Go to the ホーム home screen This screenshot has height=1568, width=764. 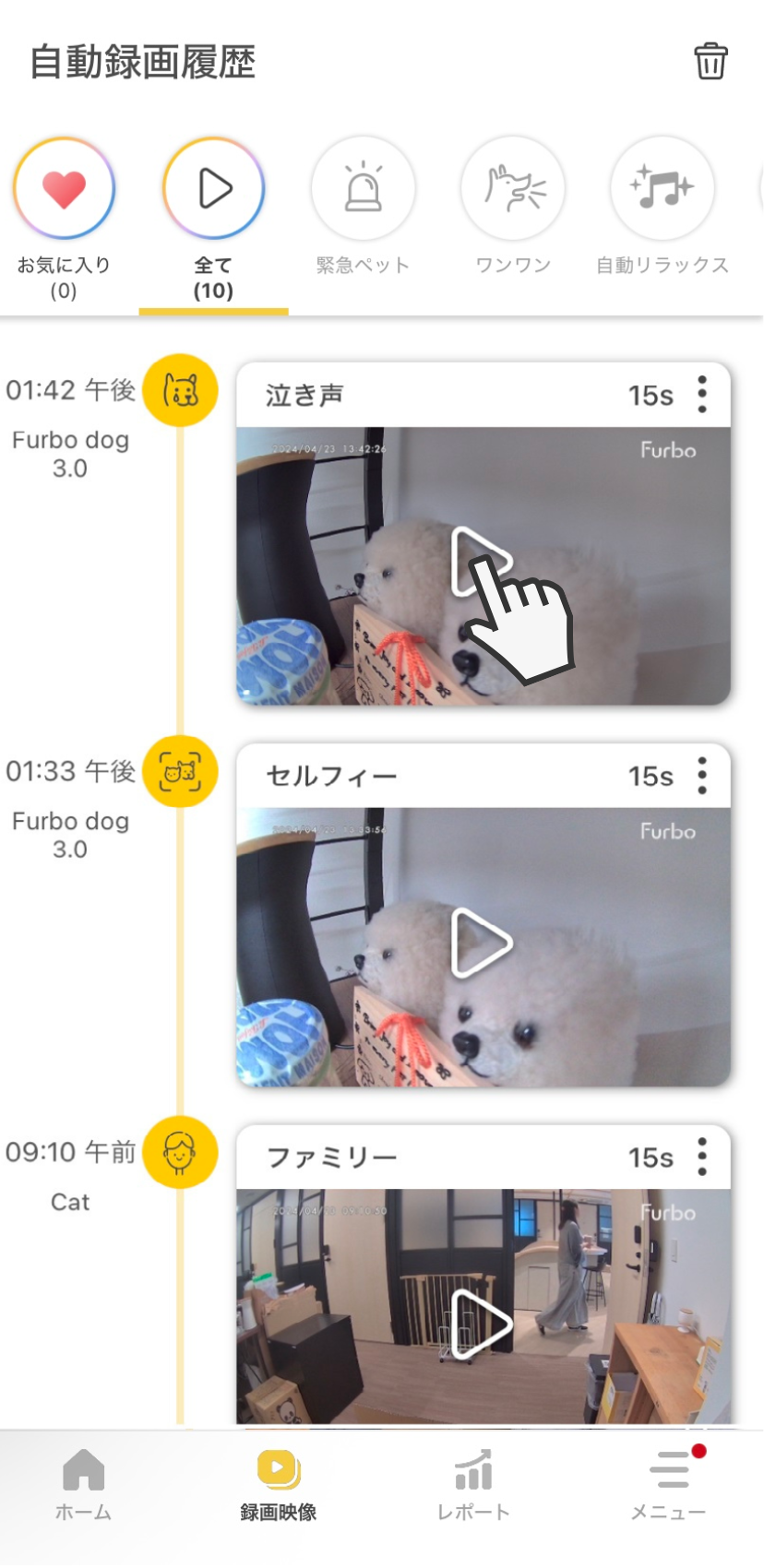82,1485
